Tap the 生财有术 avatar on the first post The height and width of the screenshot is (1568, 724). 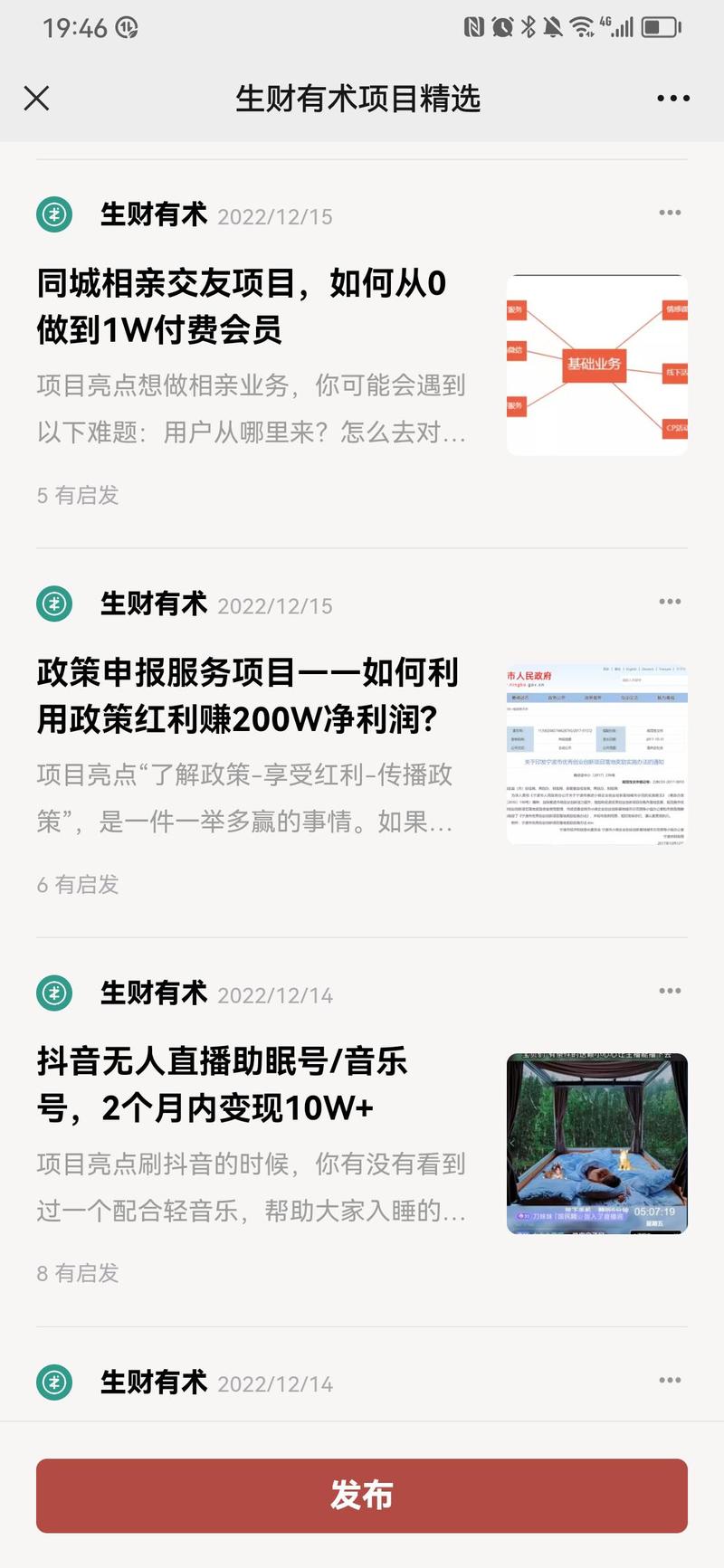(52, 214)
